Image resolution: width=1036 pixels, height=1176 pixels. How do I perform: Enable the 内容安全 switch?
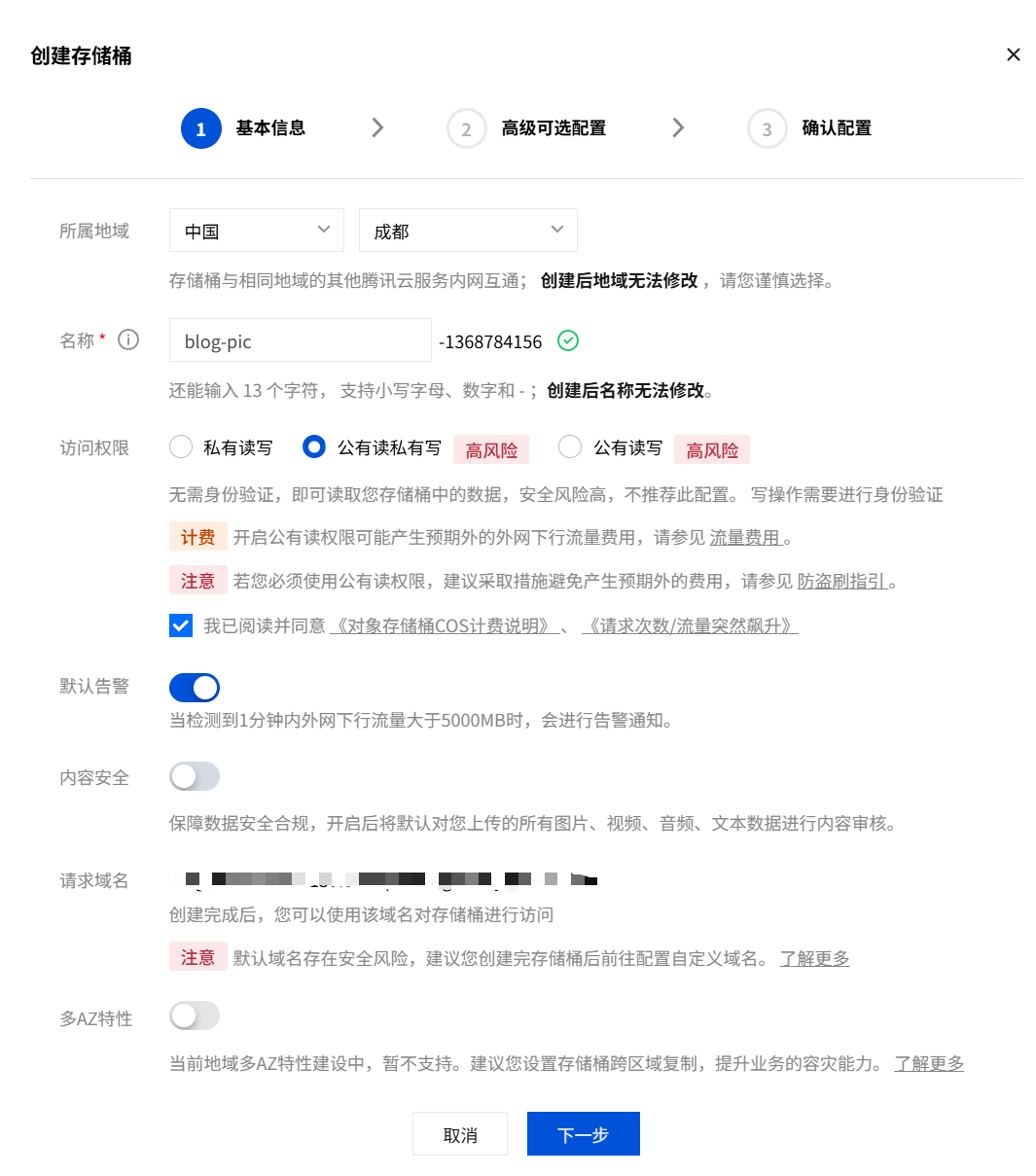195,776
